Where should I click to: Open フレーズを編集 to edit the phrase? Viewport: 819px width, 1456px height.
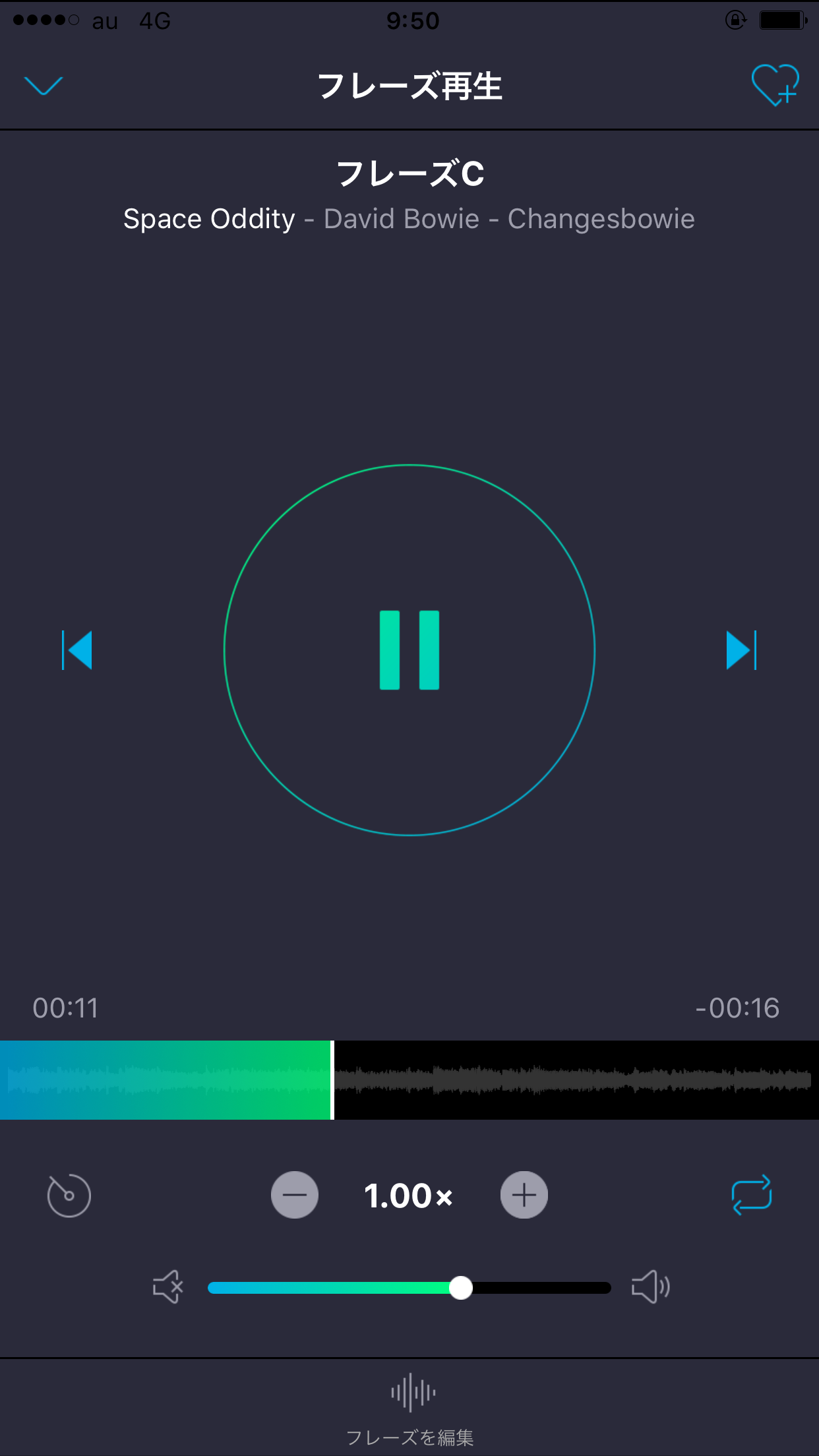click(410, 1409)
